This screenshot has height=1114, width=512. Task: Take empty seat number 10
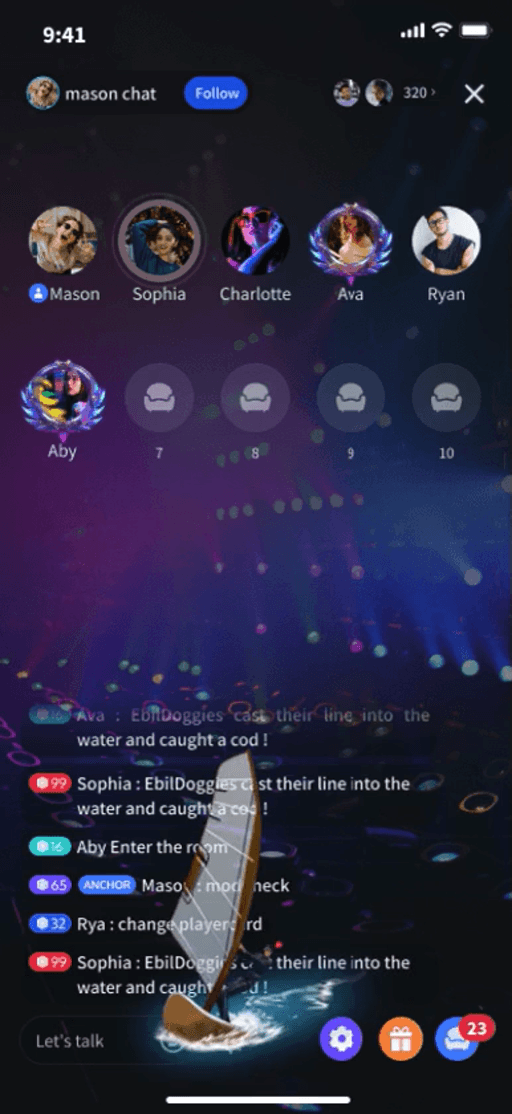coord(446,398)
